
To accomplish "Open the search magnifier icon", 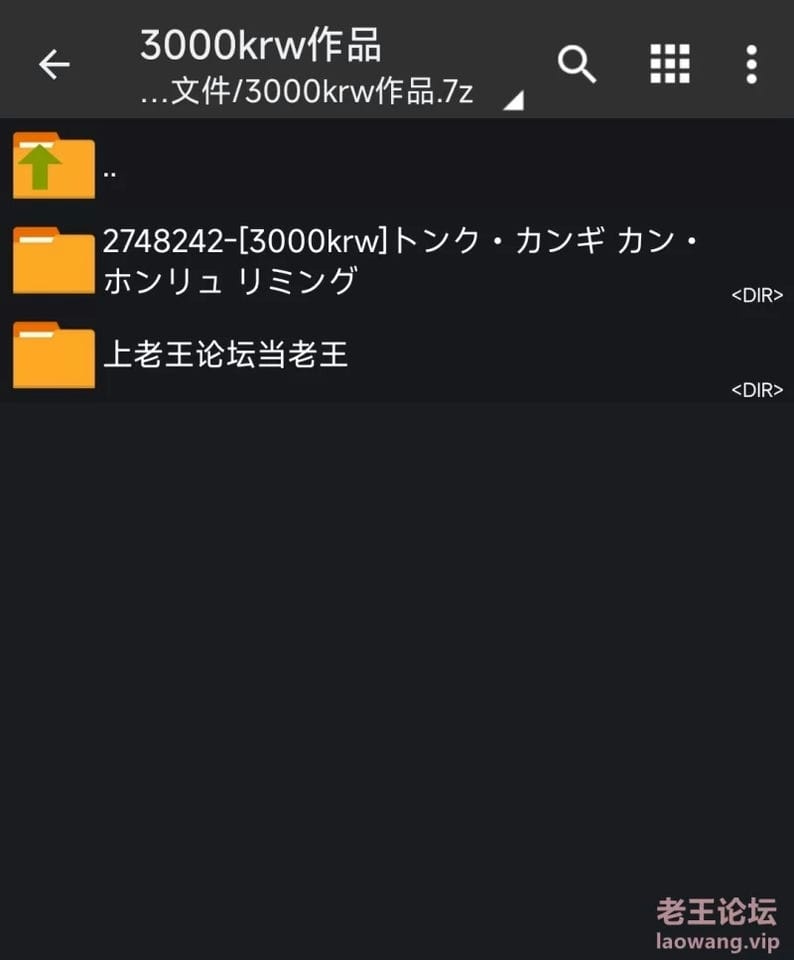I will click(x=576, y=64).
